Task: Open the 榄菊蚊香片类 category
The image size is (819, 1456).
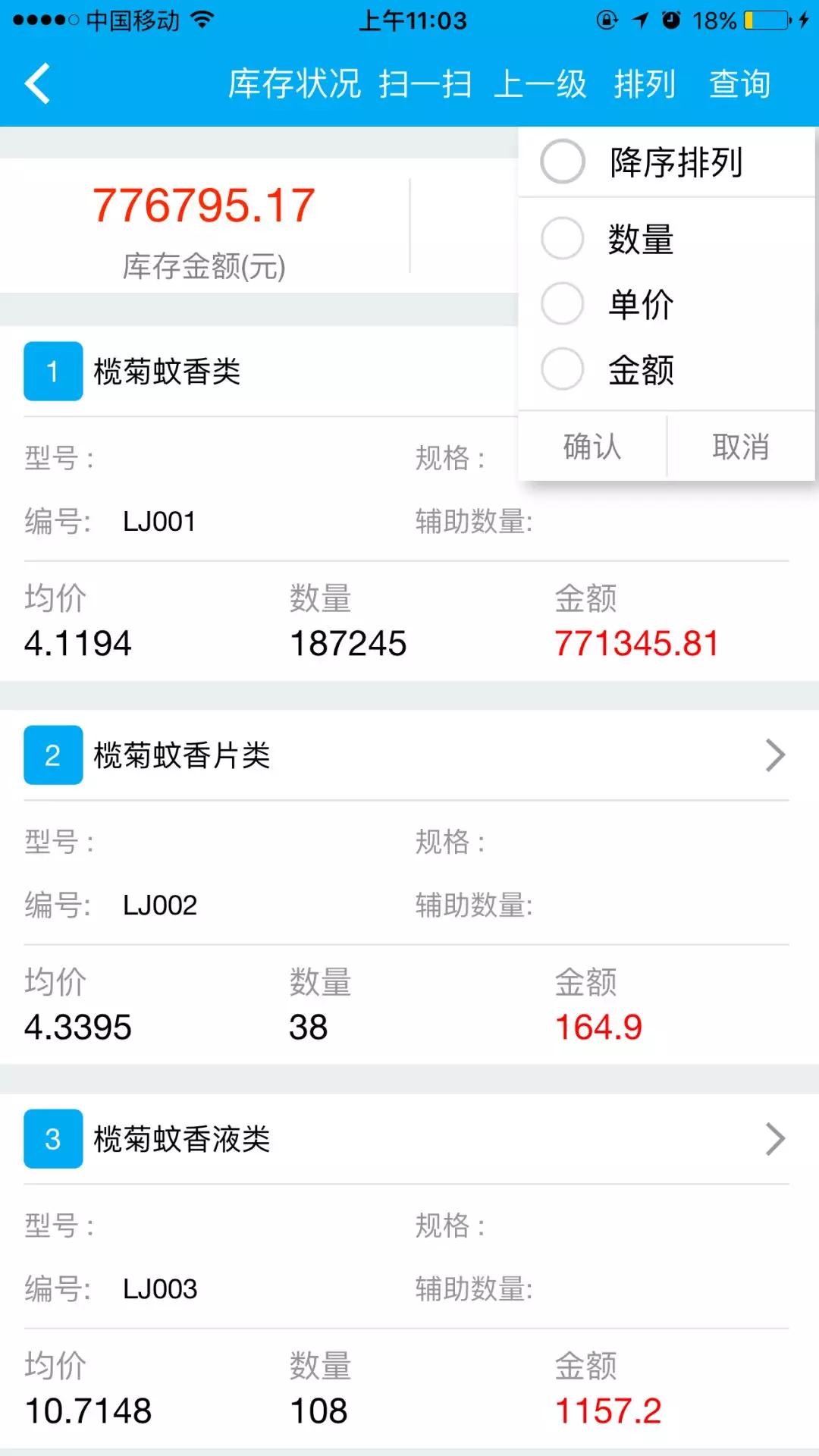Action: (x=406, y=755)
